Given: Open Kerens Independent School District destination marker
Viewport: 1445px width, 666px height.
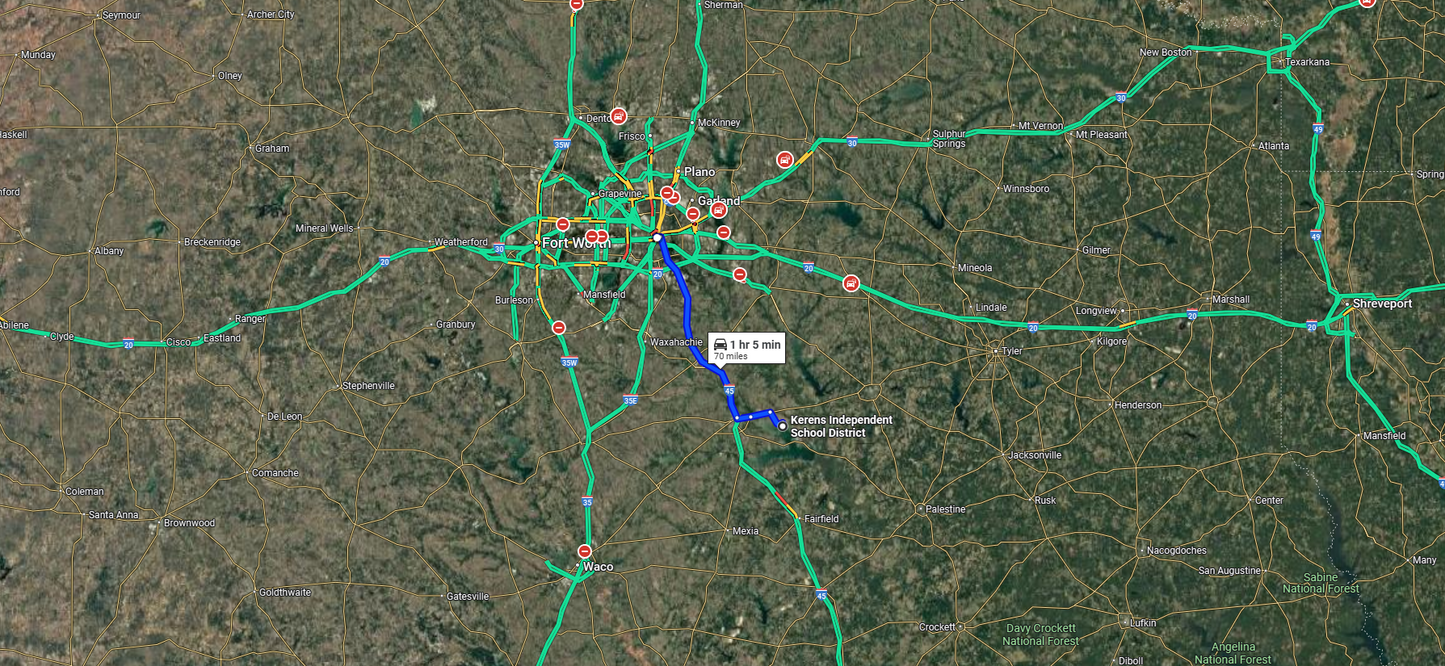Looking at the screenshot, I should click(782, 426).
